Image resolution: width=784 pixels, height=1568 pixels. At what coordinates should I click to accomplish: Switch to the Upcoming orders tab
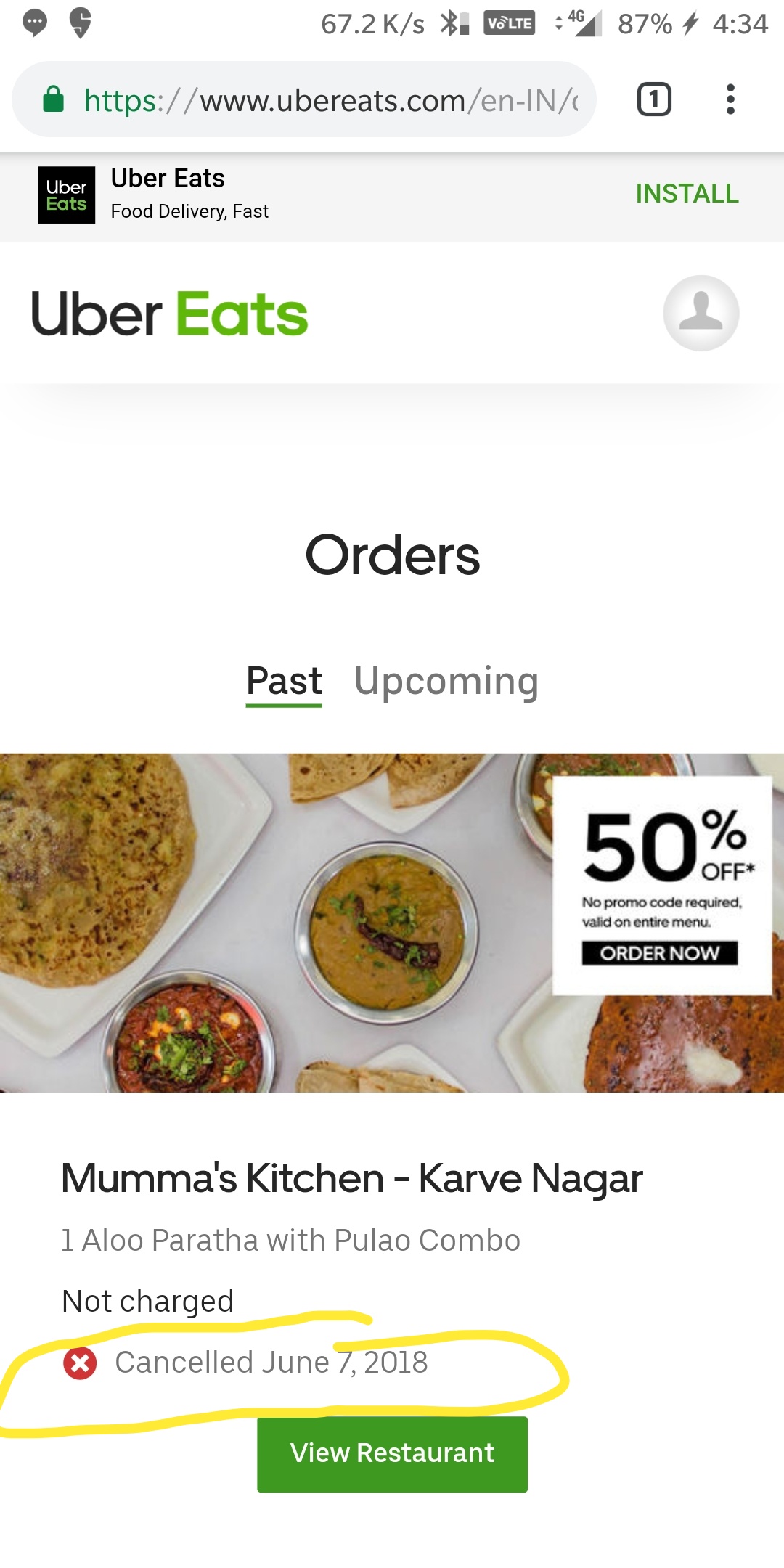446,682
